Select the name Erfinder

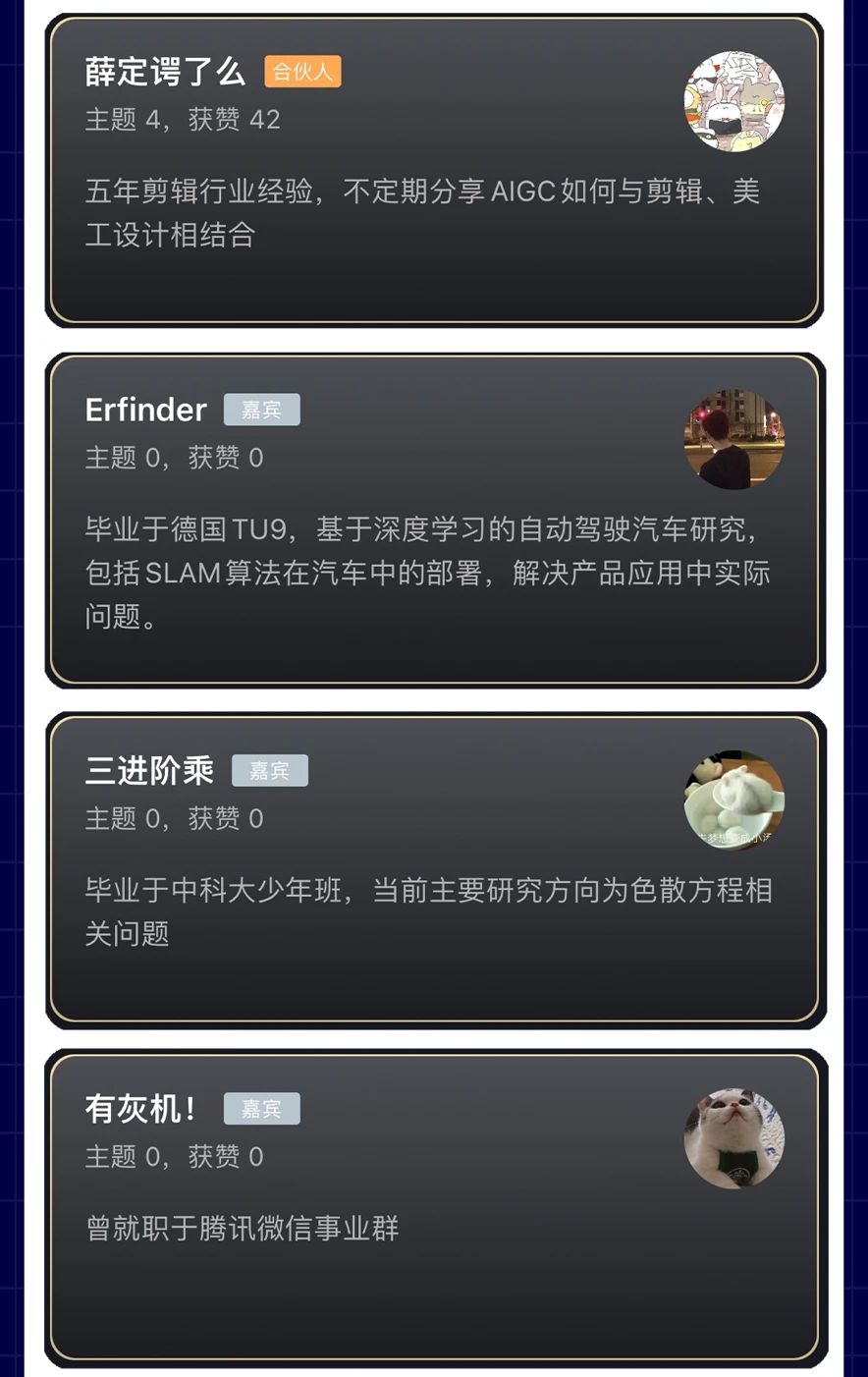click(x=144, y=410)
